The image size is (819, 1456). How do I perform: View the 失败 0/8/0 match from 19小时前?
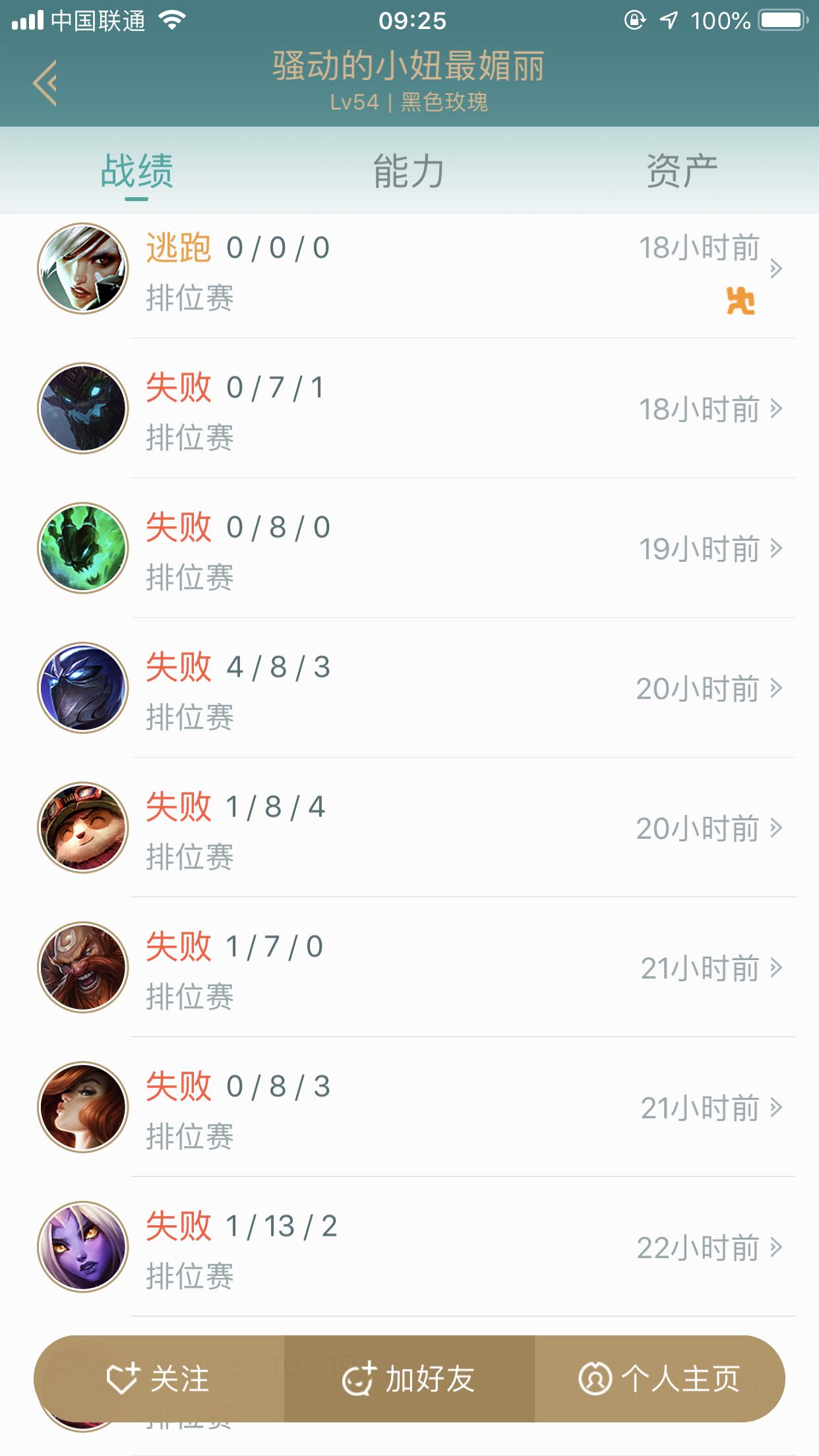[x=409, y=548]
